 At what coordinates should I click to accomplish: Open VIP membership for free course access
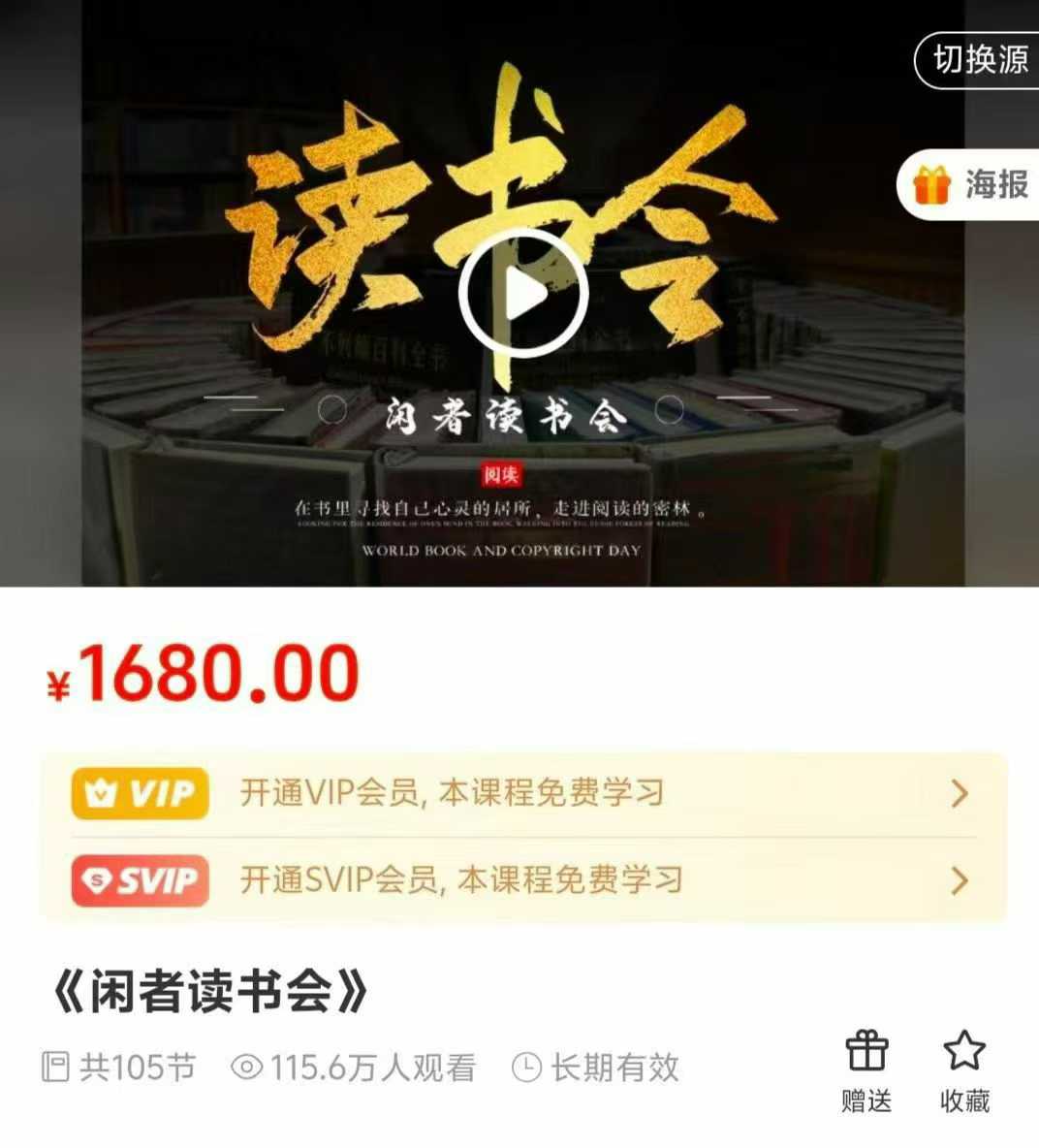[523, 793]
